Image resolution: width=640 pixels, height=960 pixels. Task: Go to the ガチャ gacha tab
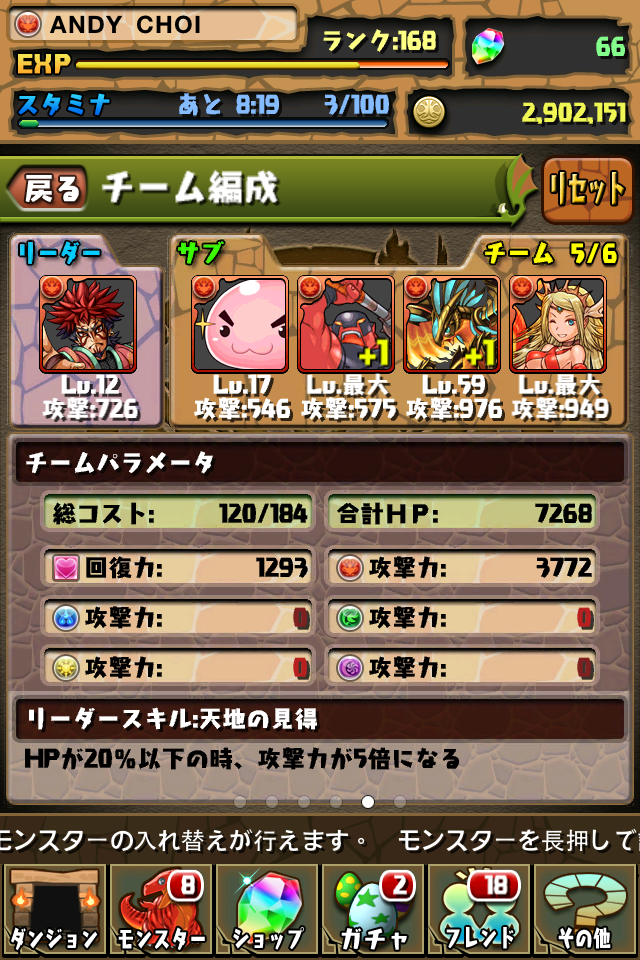[x=372, y=910]
